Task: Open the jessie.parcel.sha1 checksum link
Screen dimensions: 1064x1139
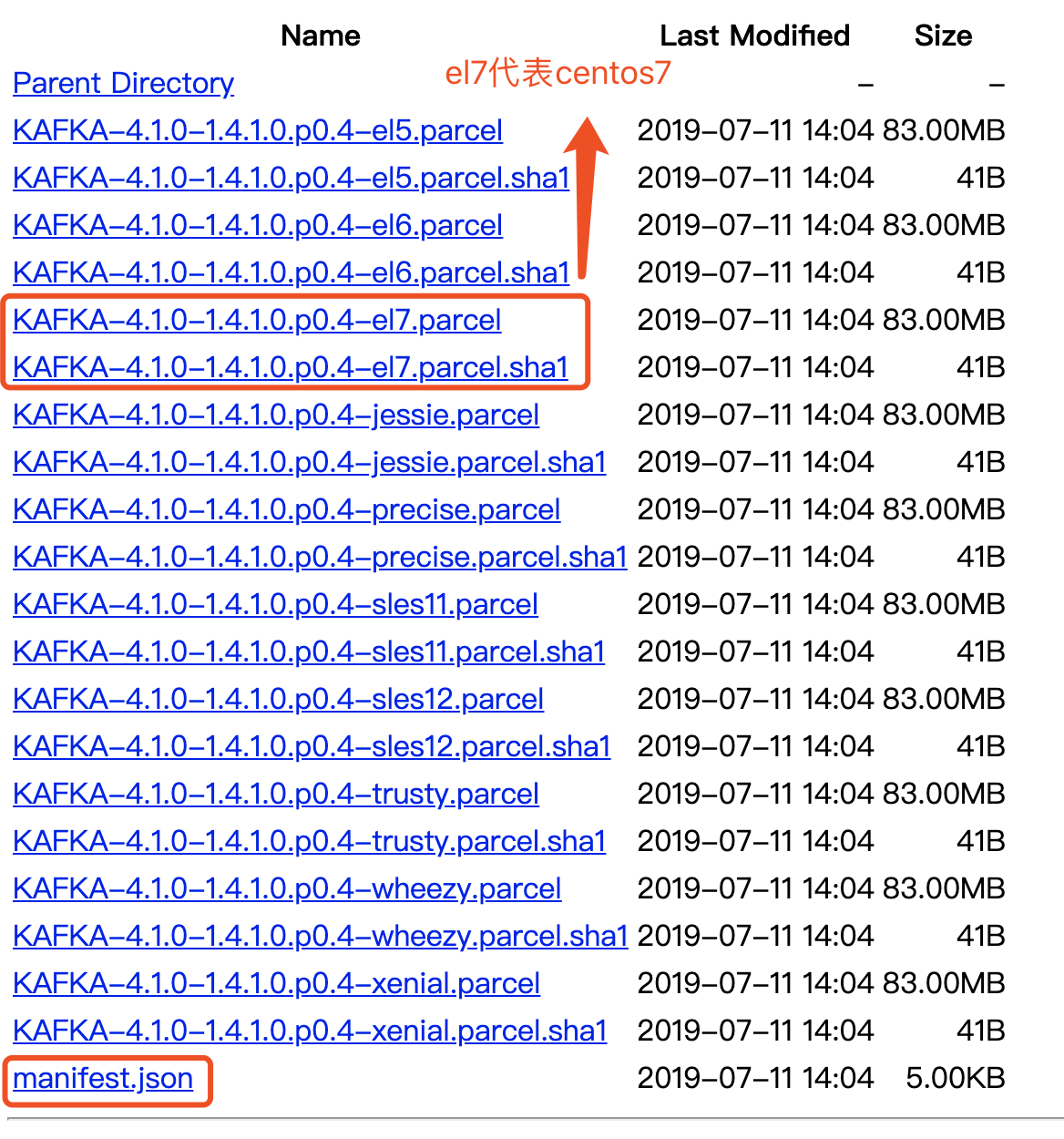Action: tap(309, 462)
